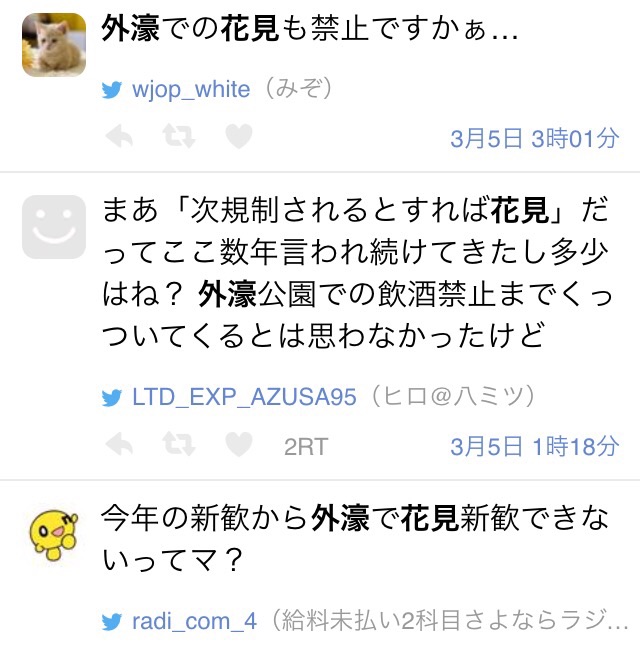Open wjop_white's profile link

[190, 89]
